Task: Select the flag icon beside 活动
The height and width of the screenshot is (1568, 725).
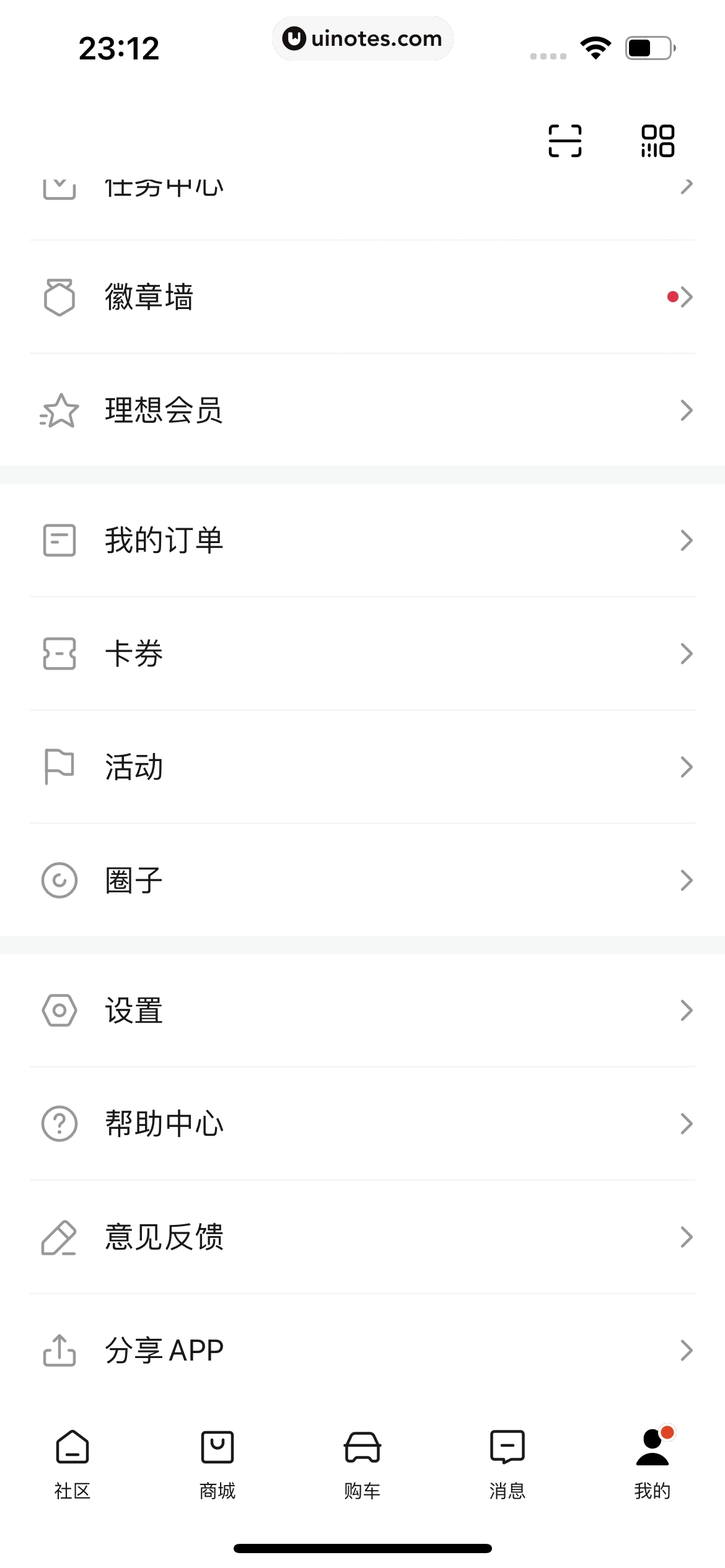Action: [x=59, y=767]
